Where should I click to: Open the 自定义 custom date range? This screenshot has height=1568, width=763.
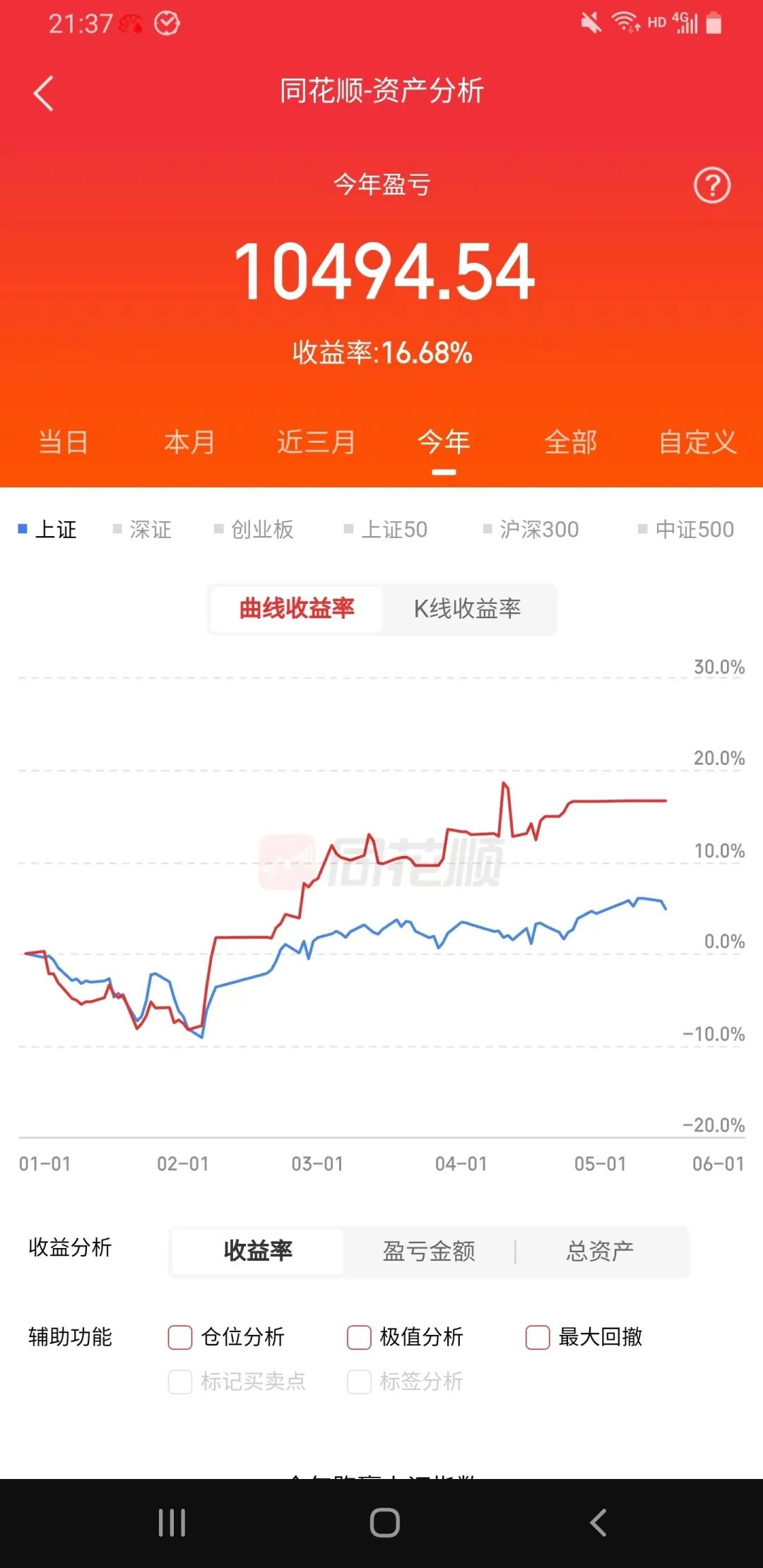pos(698,442)
